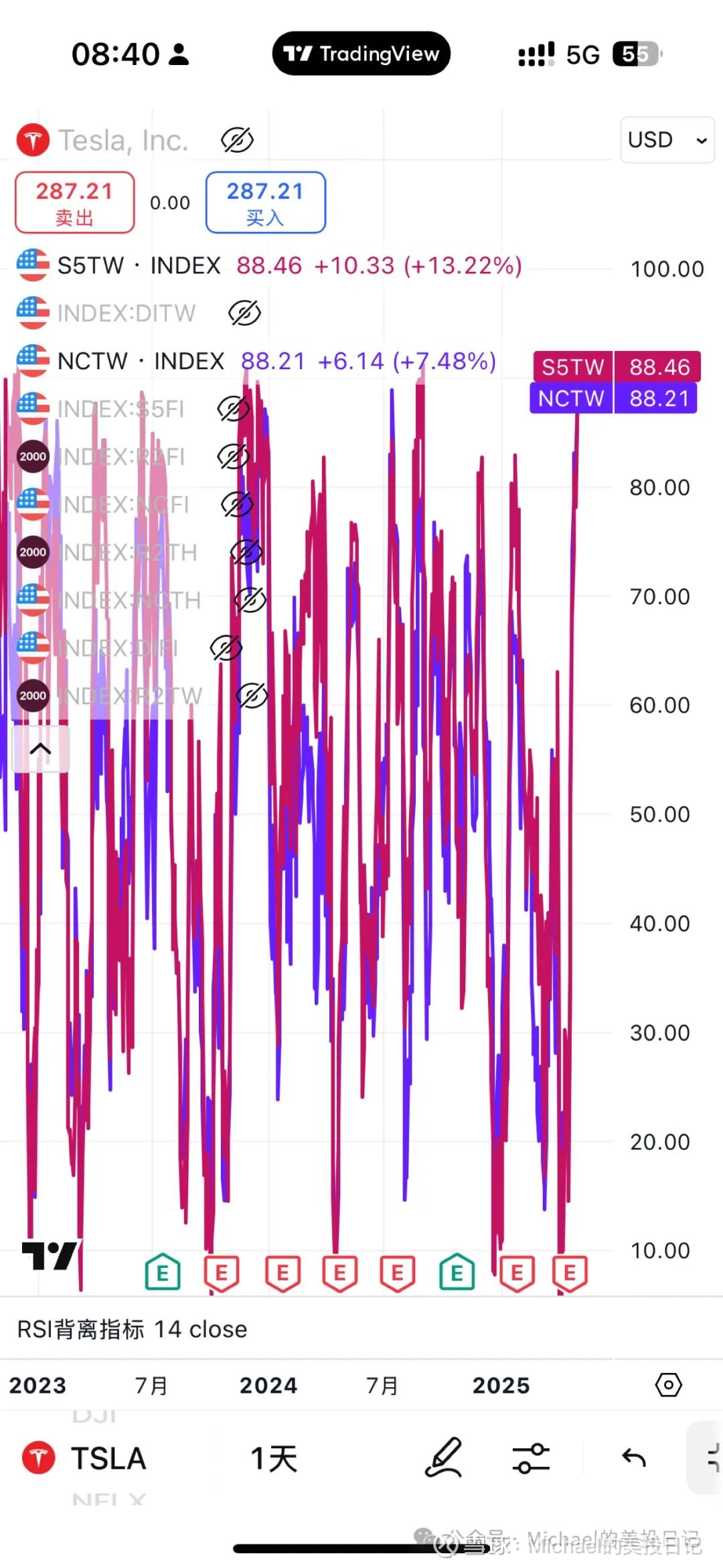Viewport: 723px width, 1568px height.
Task: Select the S5TW INDEX legend entry
Action: (139, 265)
